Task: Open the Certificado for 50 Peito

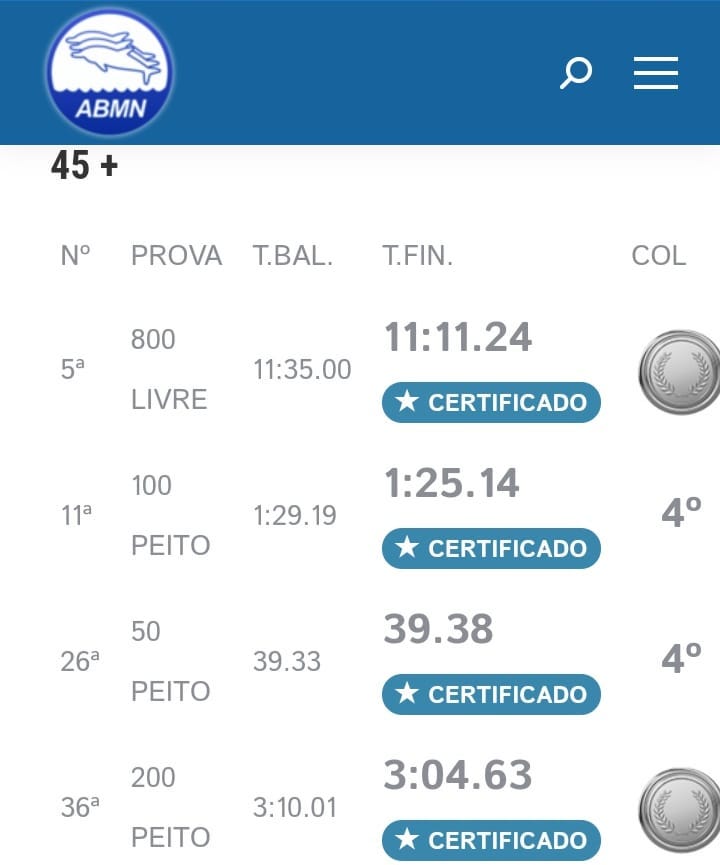Action: (x=491, y=695)
